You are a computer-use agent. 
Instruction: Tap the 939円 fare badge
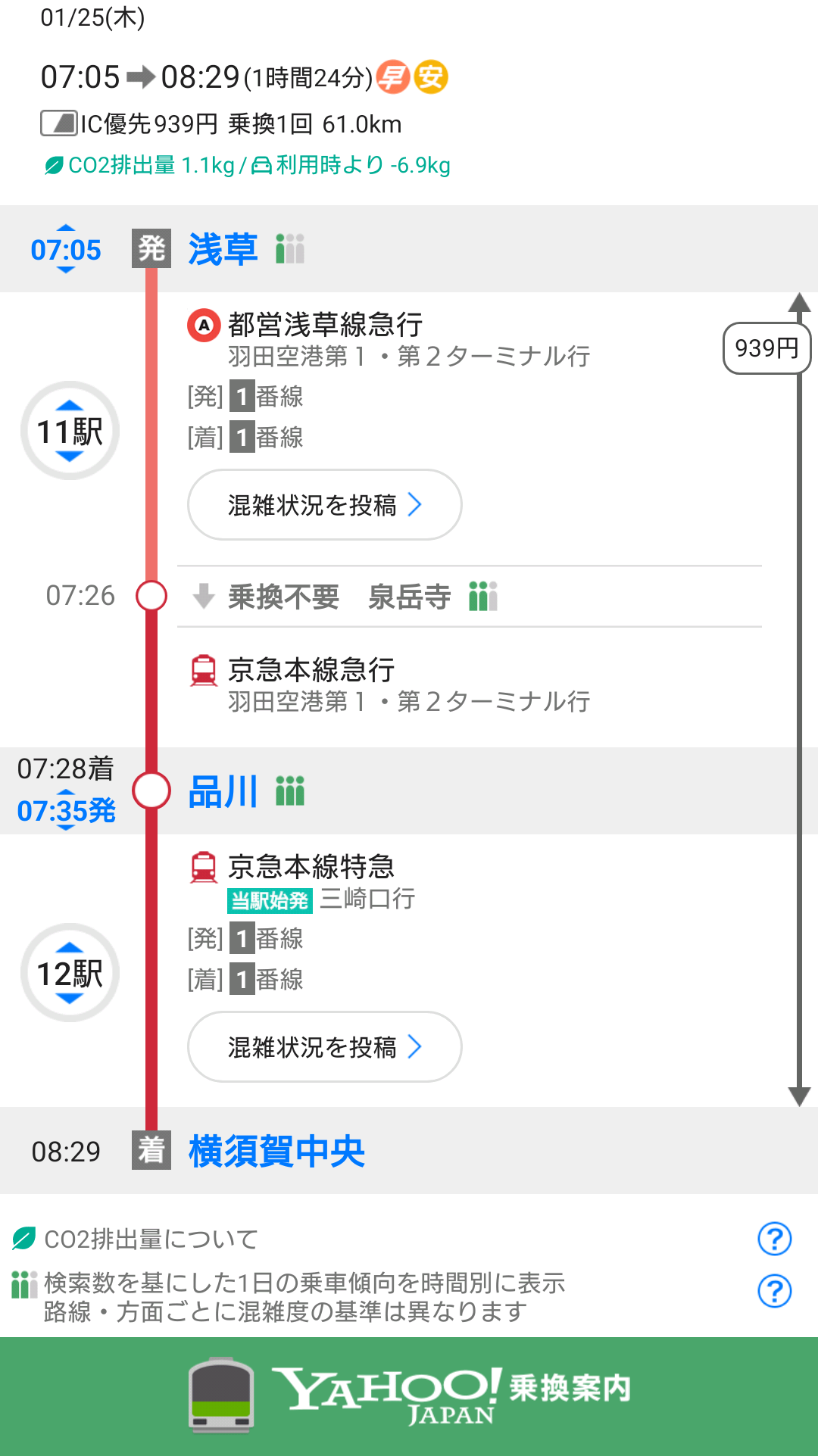pos(766,348)
